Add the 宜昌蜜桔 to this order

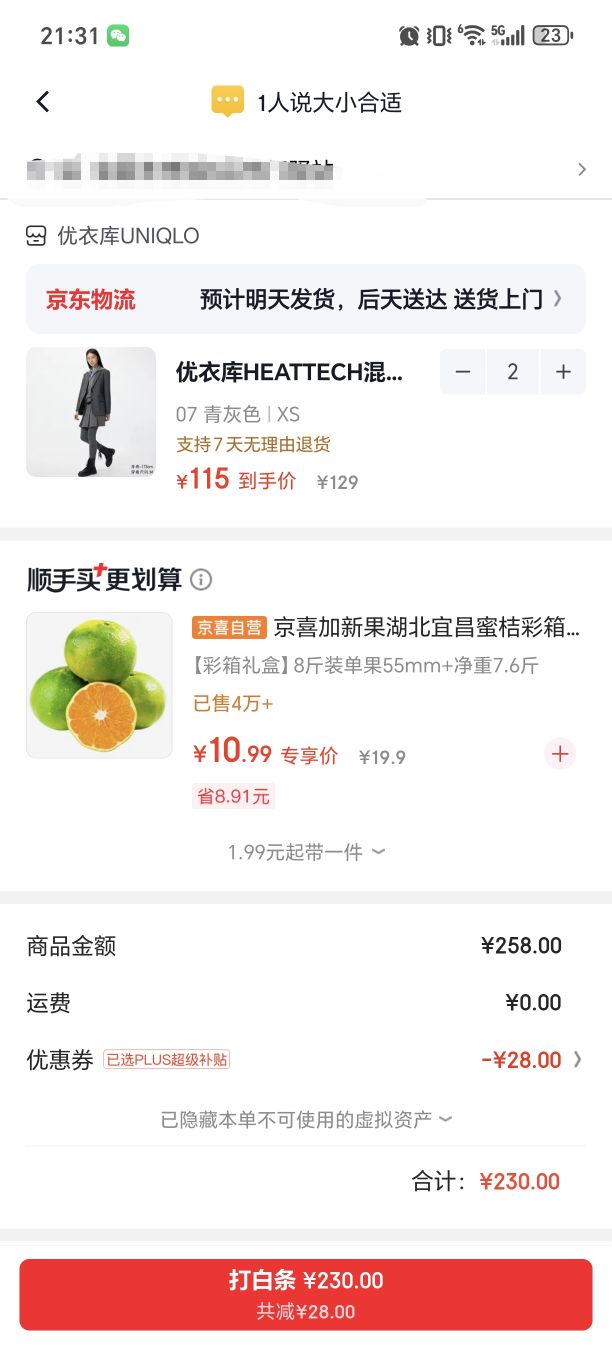[560, 754]
